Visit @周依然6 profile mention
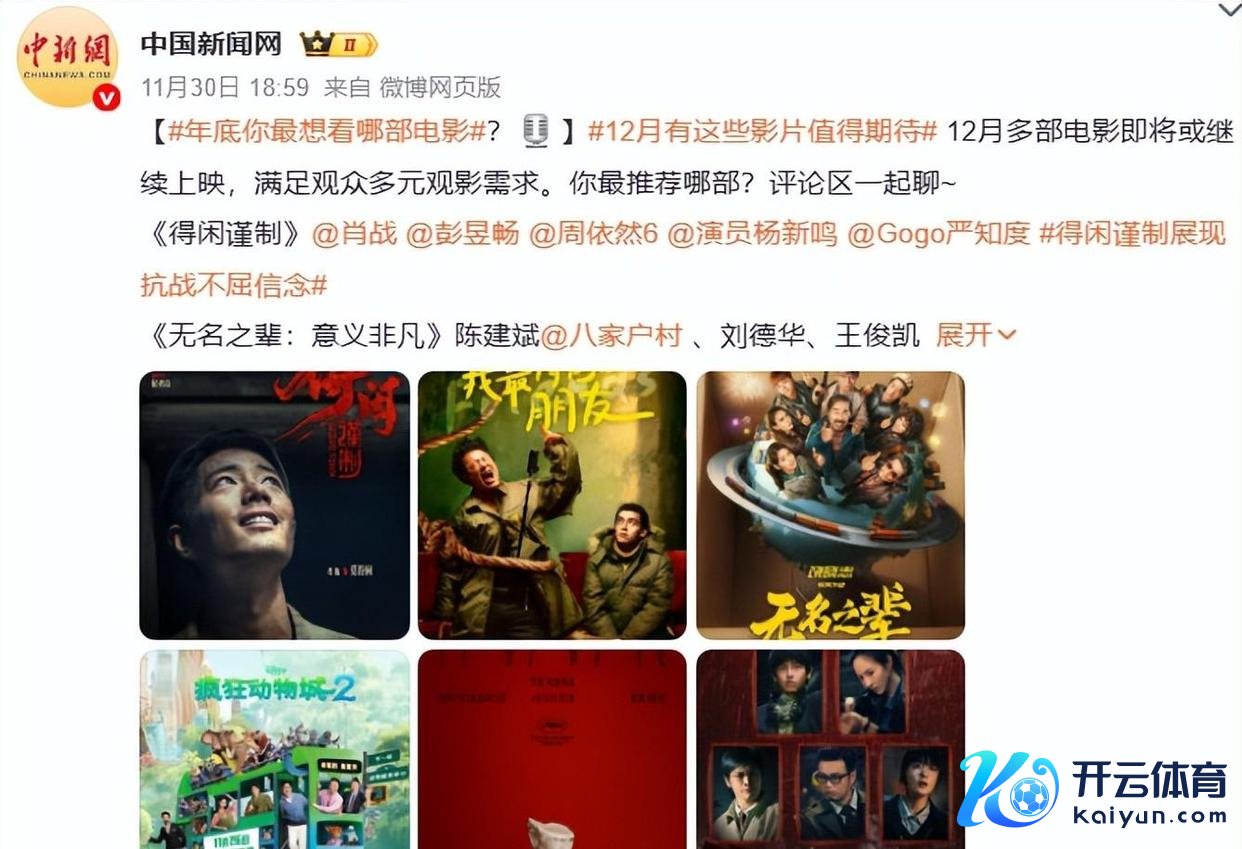Screen dimensions: 1242x849 point(593,234)
